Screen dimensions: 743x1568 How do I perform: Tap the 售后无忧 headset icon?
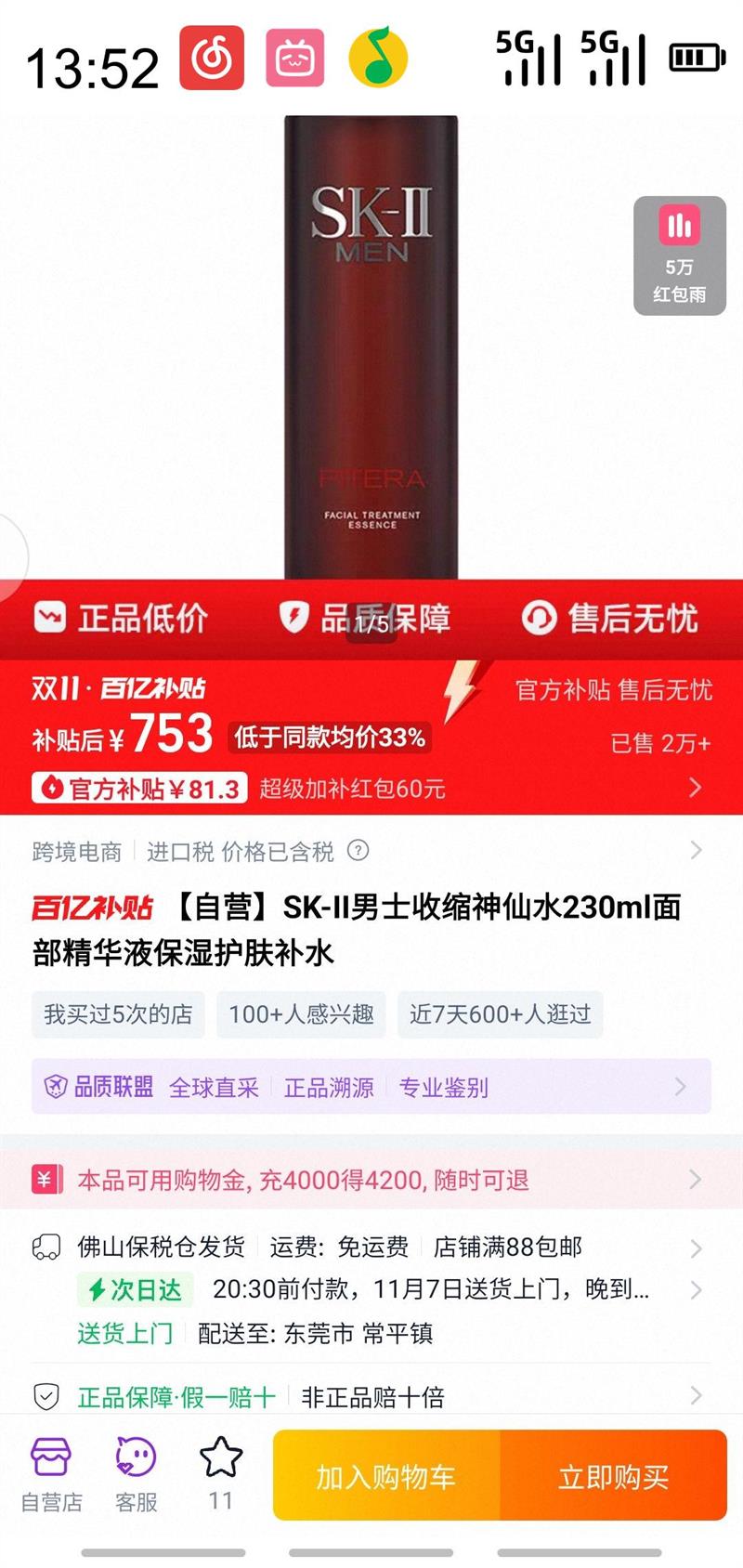pyautogui.click(x=539, y=618)
